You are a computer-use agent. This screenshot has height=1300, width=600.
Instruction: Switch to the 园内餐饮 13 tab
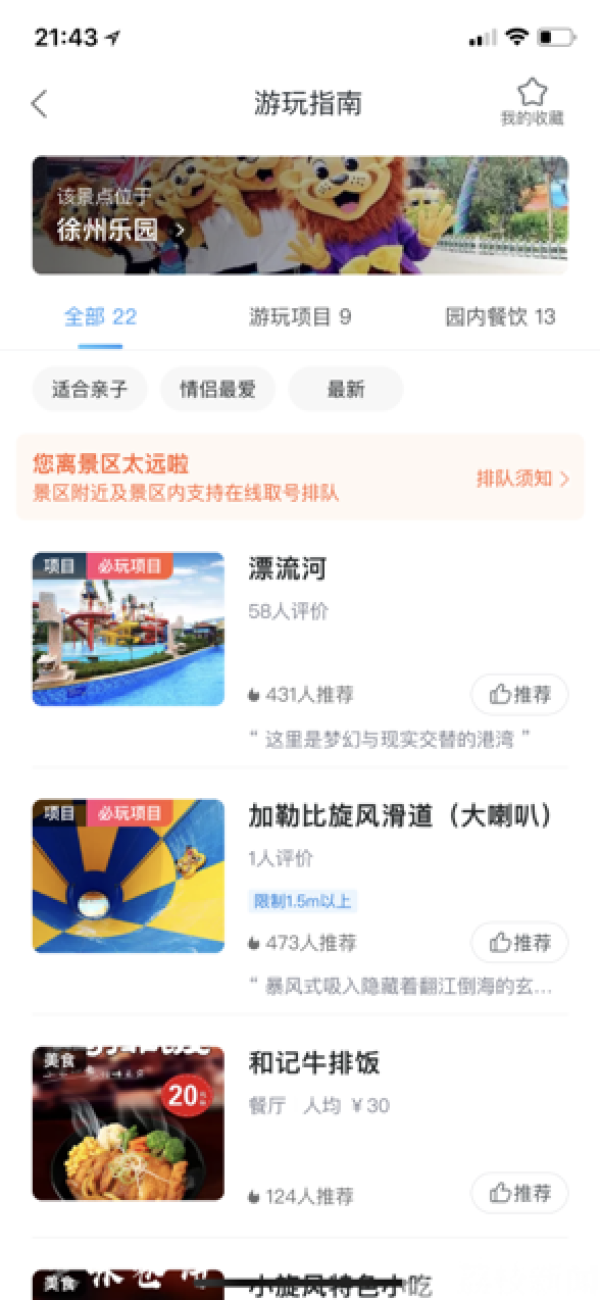[x=499, y=318]
